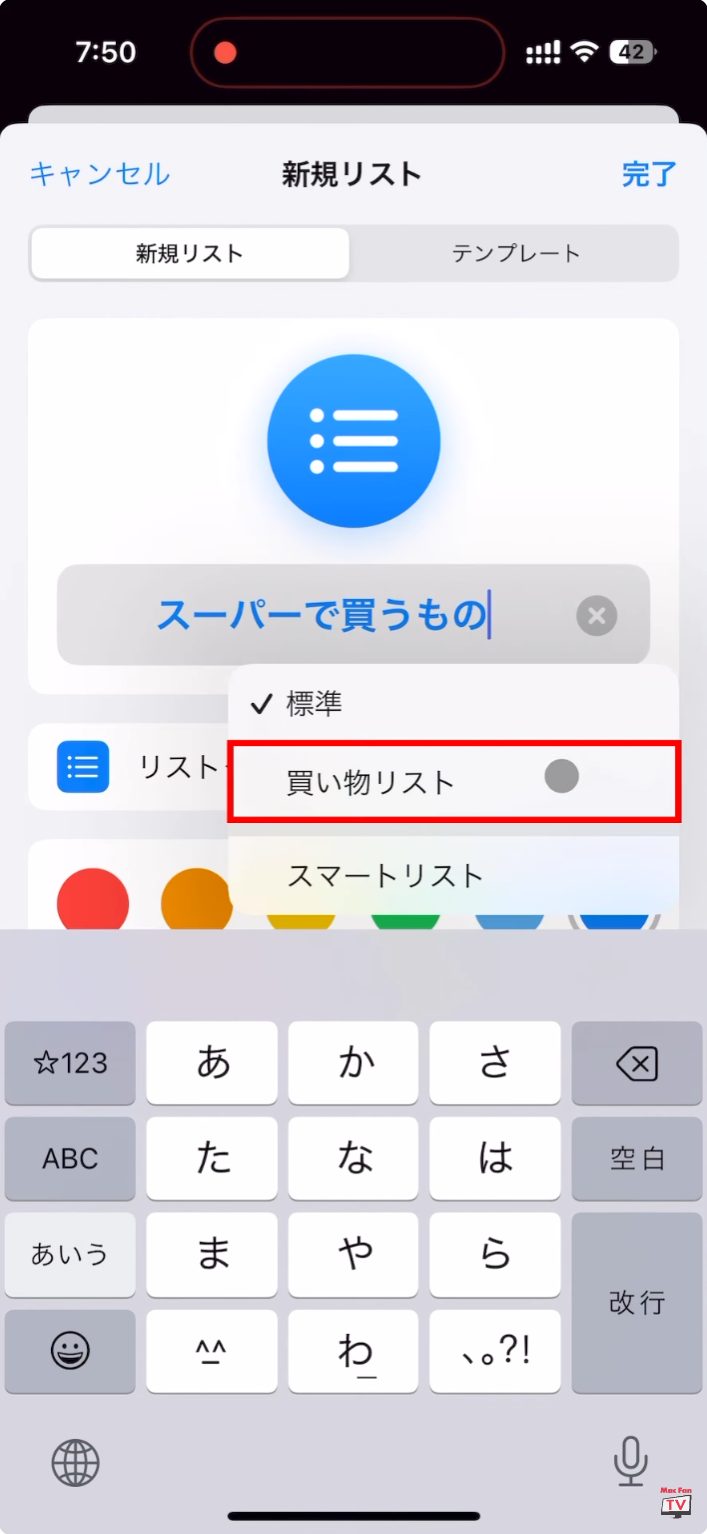Open the emoji keyboard
Viewport: 707px width, 1534px height.
[70, 1351]
